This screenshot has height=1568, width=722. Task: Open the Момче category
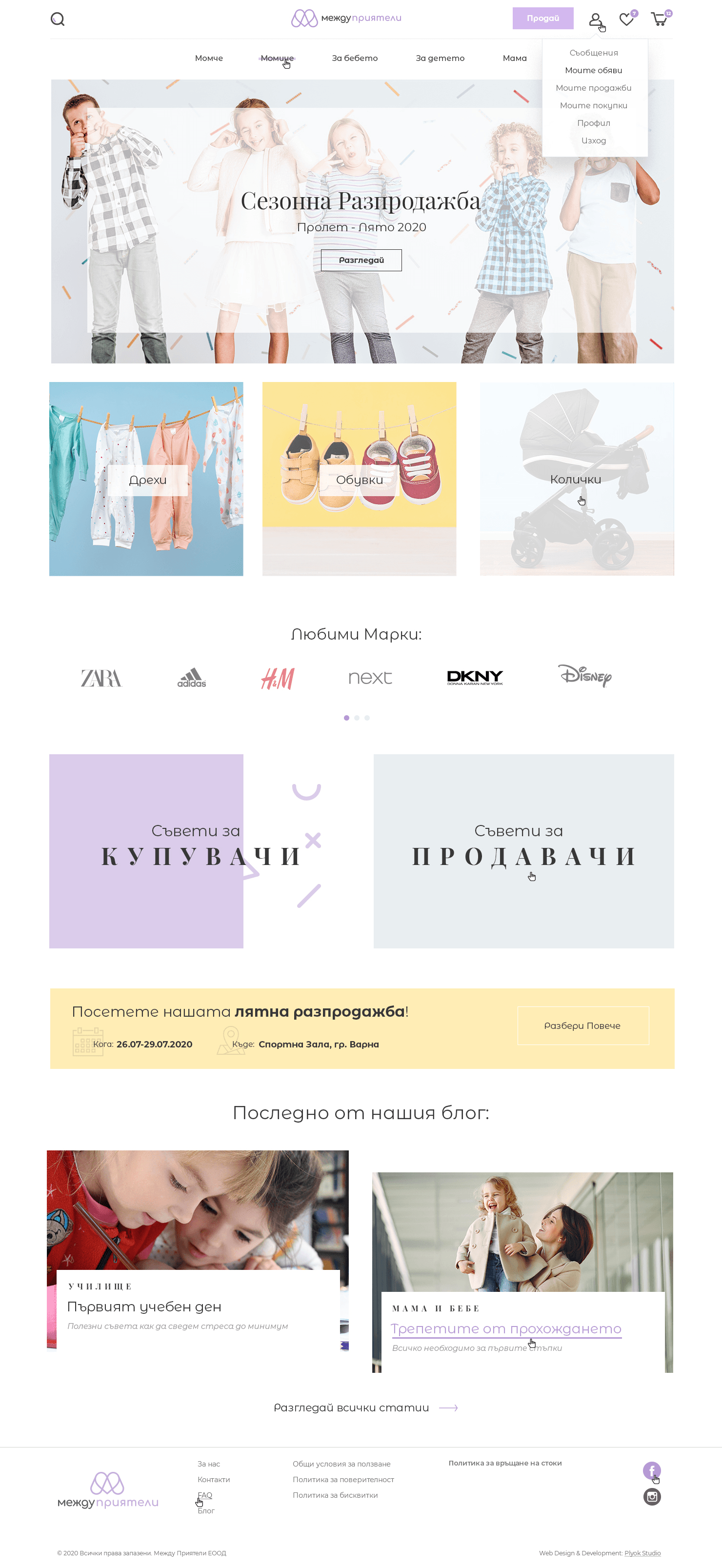pyautogui.click(x=209, y=59)
